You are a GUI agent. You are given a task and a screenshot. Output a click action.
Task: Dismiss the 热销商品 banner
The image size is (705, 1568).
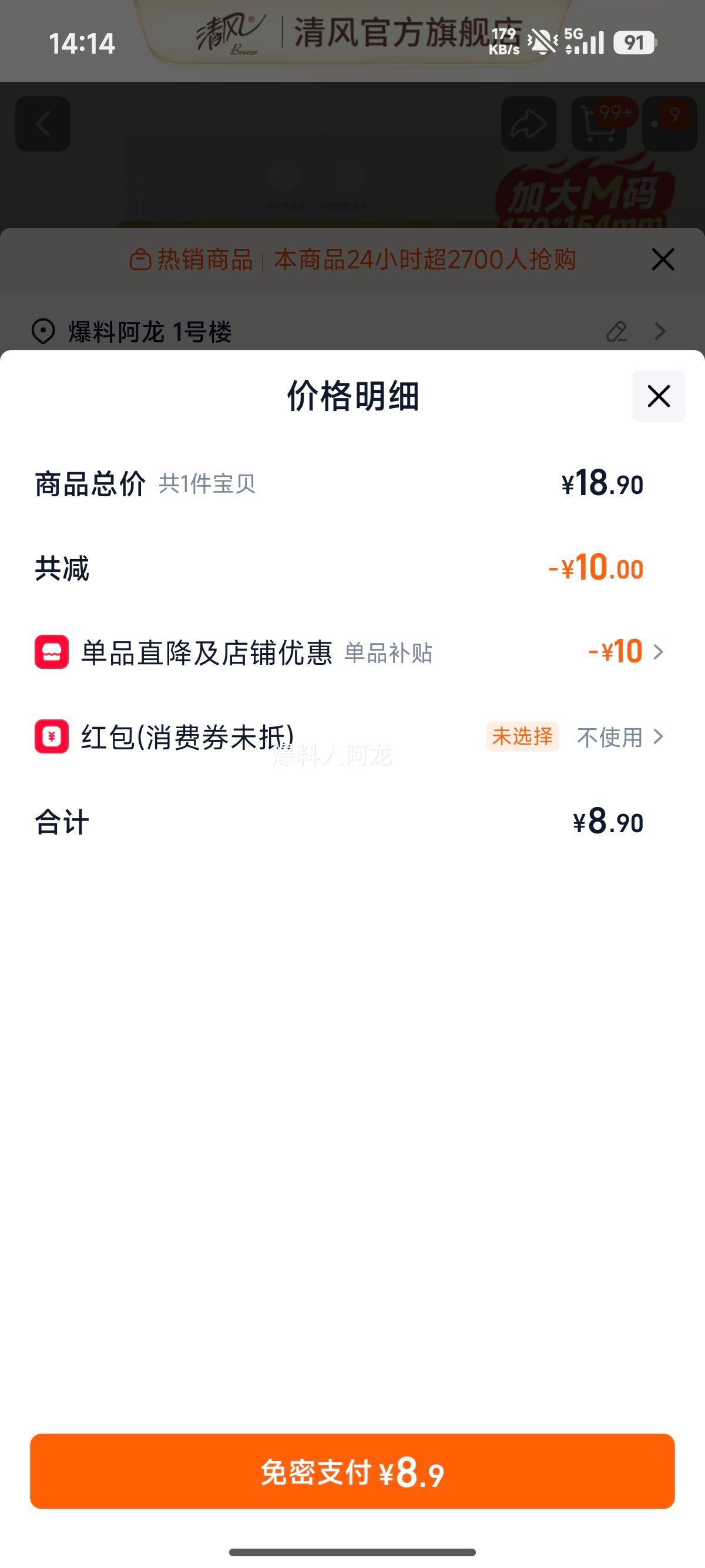(x=662, y=260)
